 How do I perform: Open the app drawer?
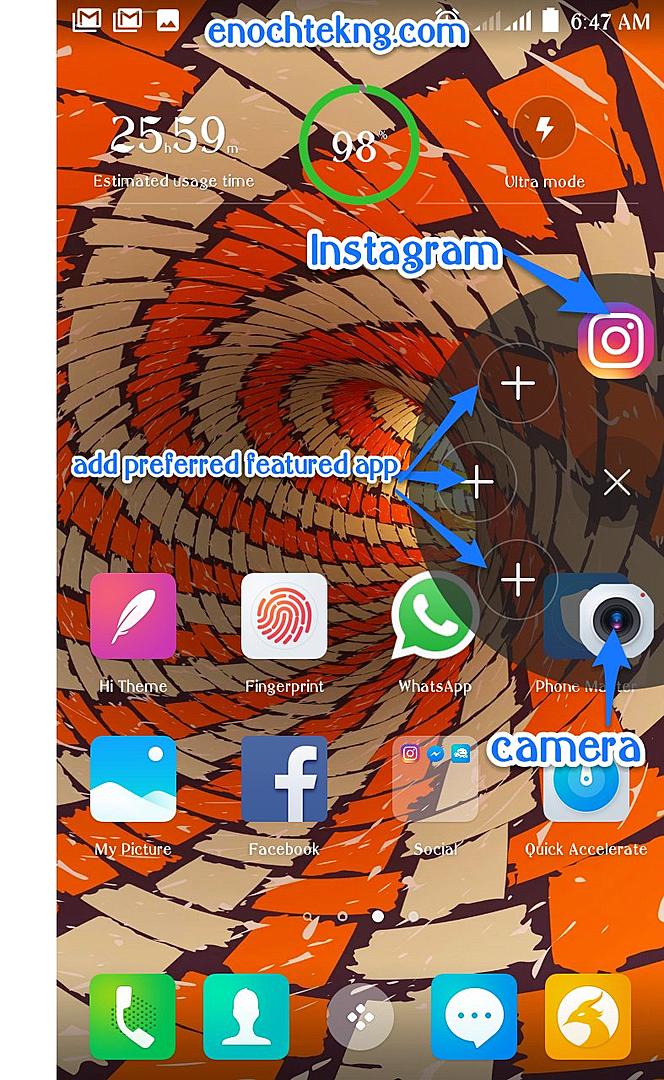coord(360,1017)
